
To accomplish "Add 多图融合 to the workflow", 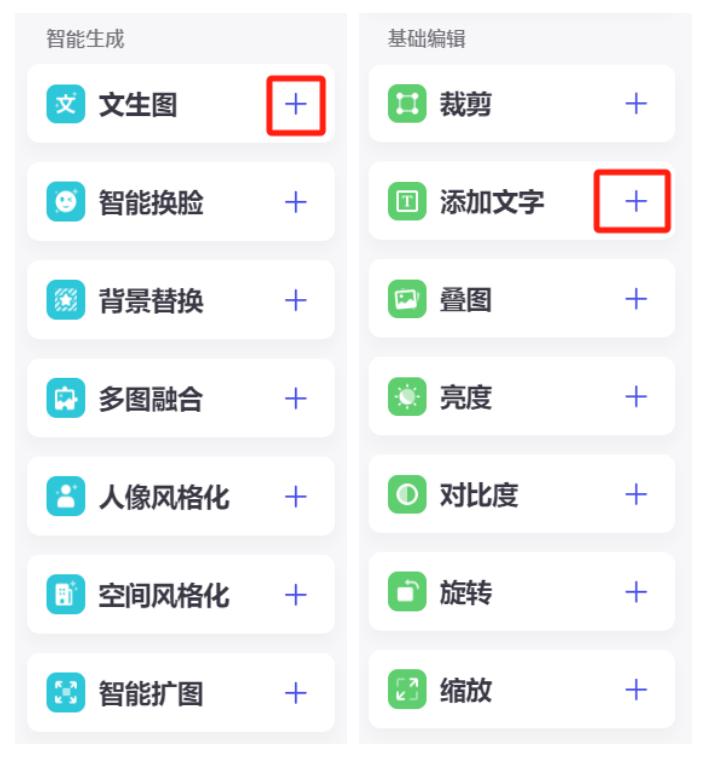I will pos(296,398).
